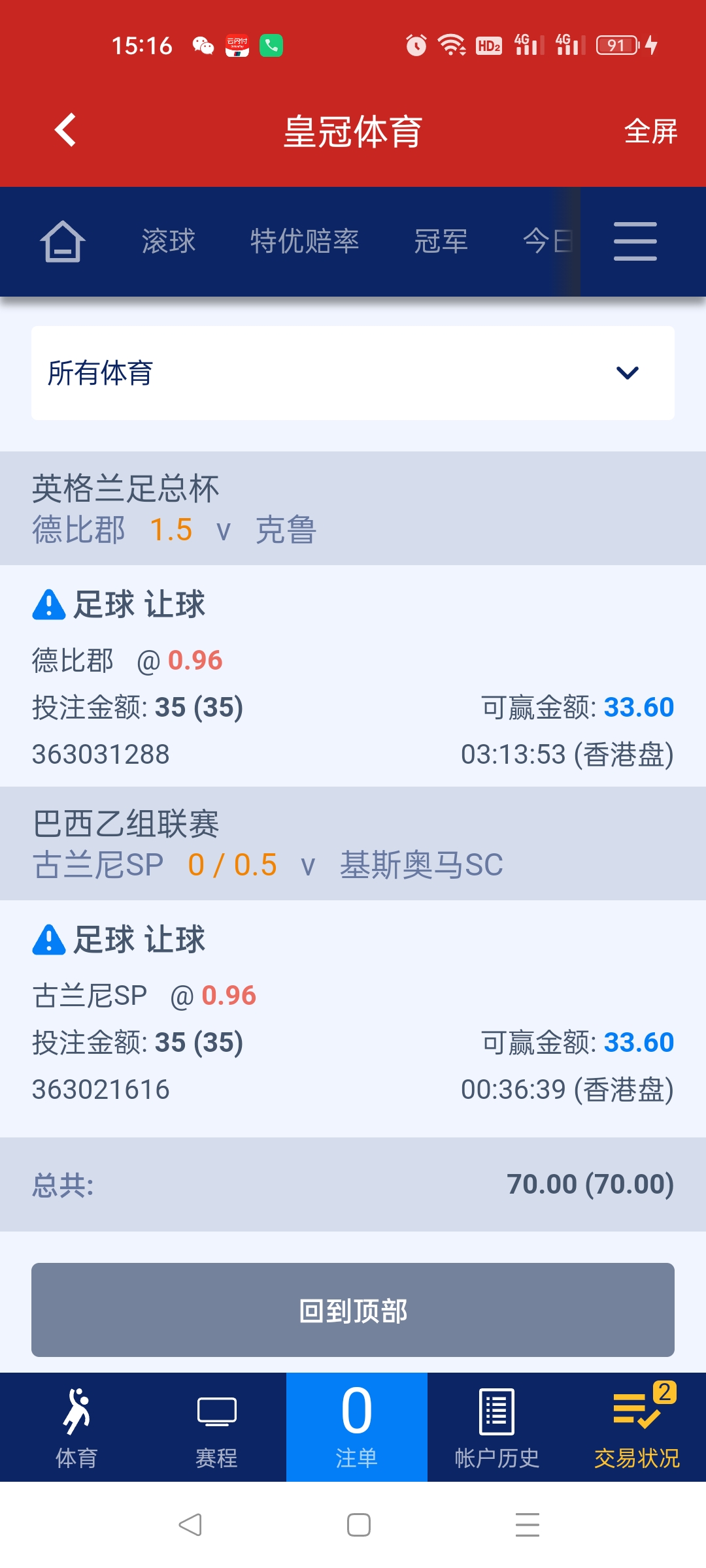Screen dimensions: 706x1568
Task: Go back using the header arrow
Action: [x=65, y=130]
